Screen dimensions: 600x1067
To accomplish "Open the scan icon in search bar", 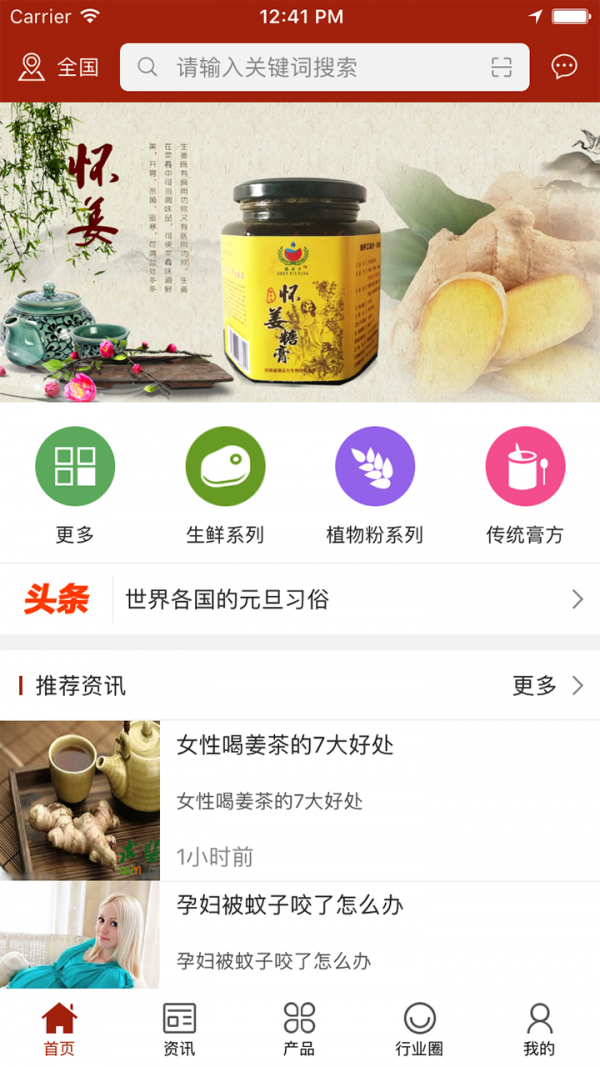I will [x=501, y=68].
